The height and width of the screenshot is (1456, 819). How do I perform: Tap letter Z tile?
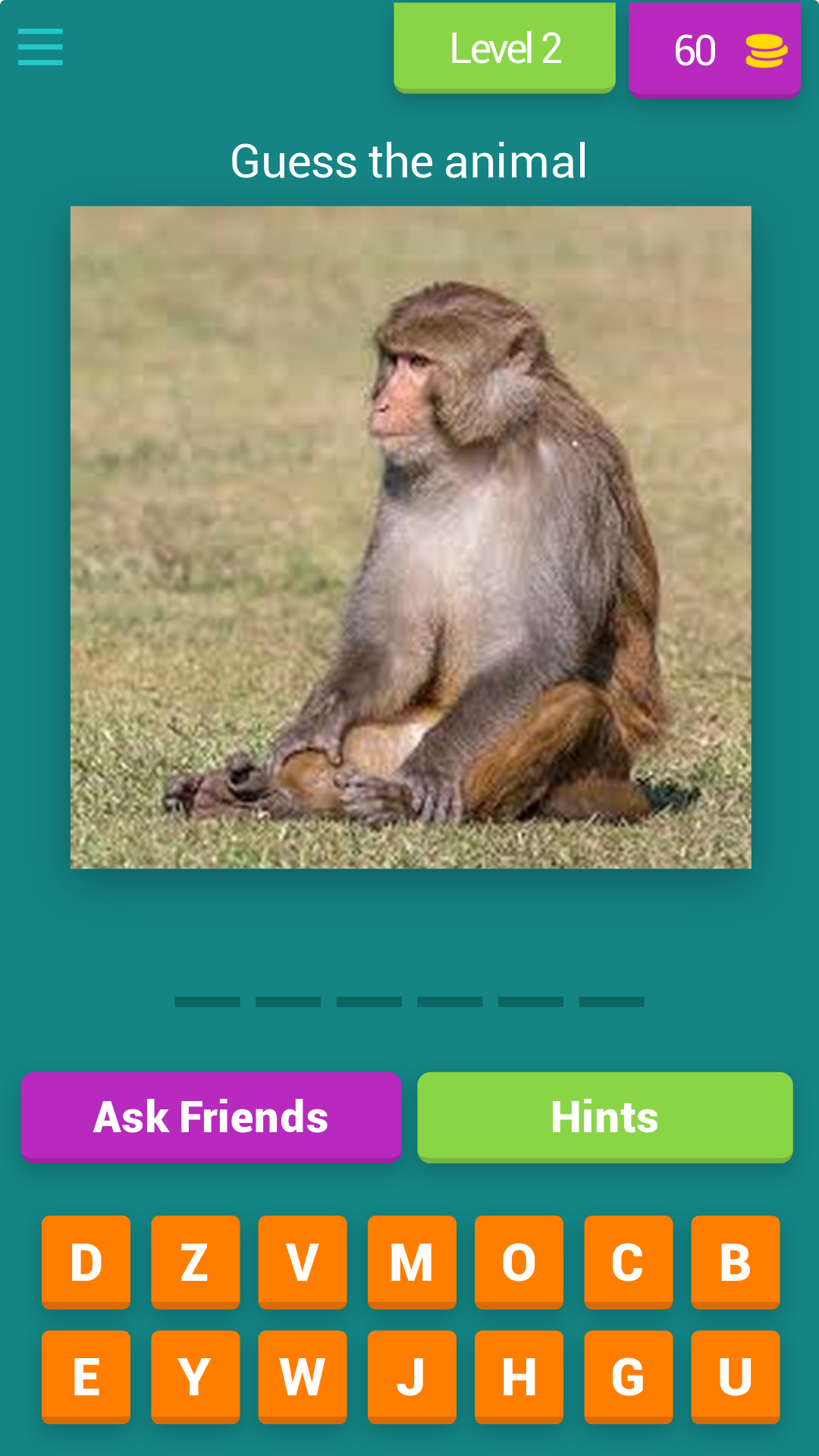(x=196, y=1263)
